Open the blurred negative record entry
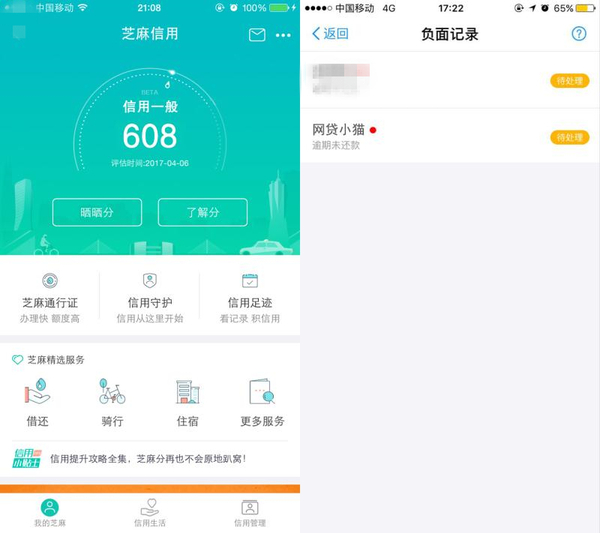Image resolution: width=600 pixels, height=533 pixels. (420, 80)
